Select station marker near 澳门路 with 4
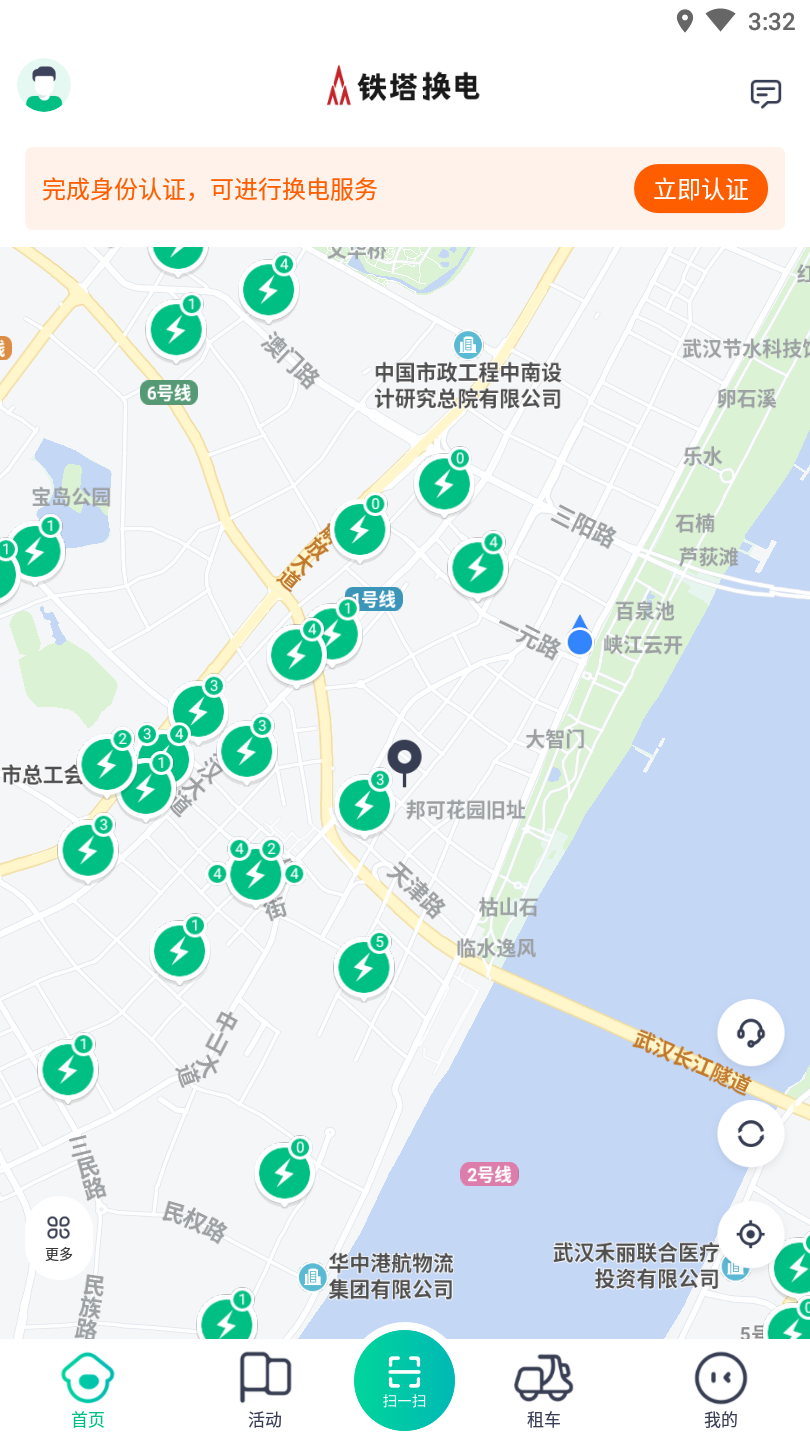Image resolution: width=810 pixels, height=1440 pixels. point(268,290)
